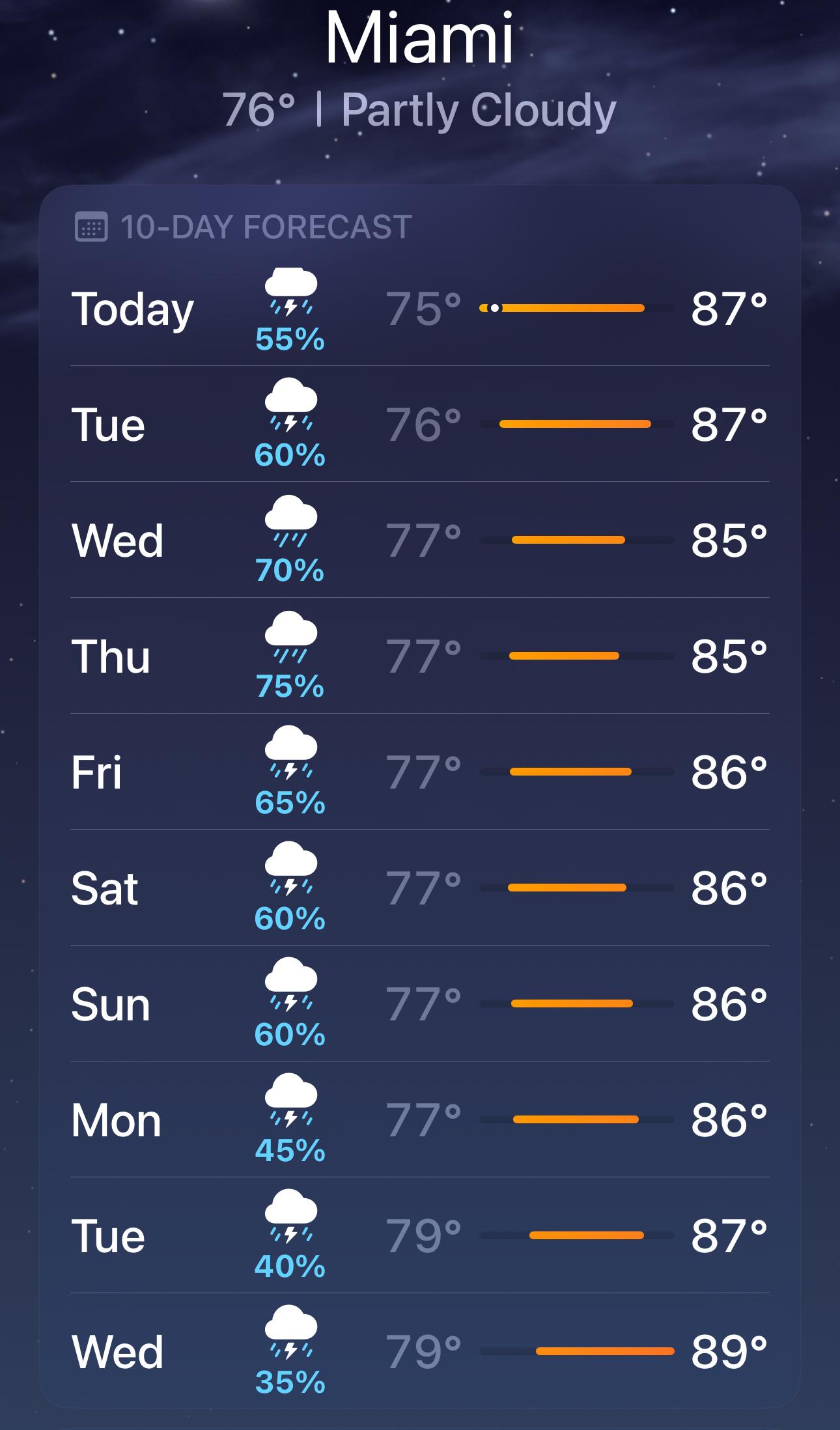Open the first Tue row with 60% rain
The height and width of the screenshot is (1430, 840).
pyautogui.click(x=420, y=424)
